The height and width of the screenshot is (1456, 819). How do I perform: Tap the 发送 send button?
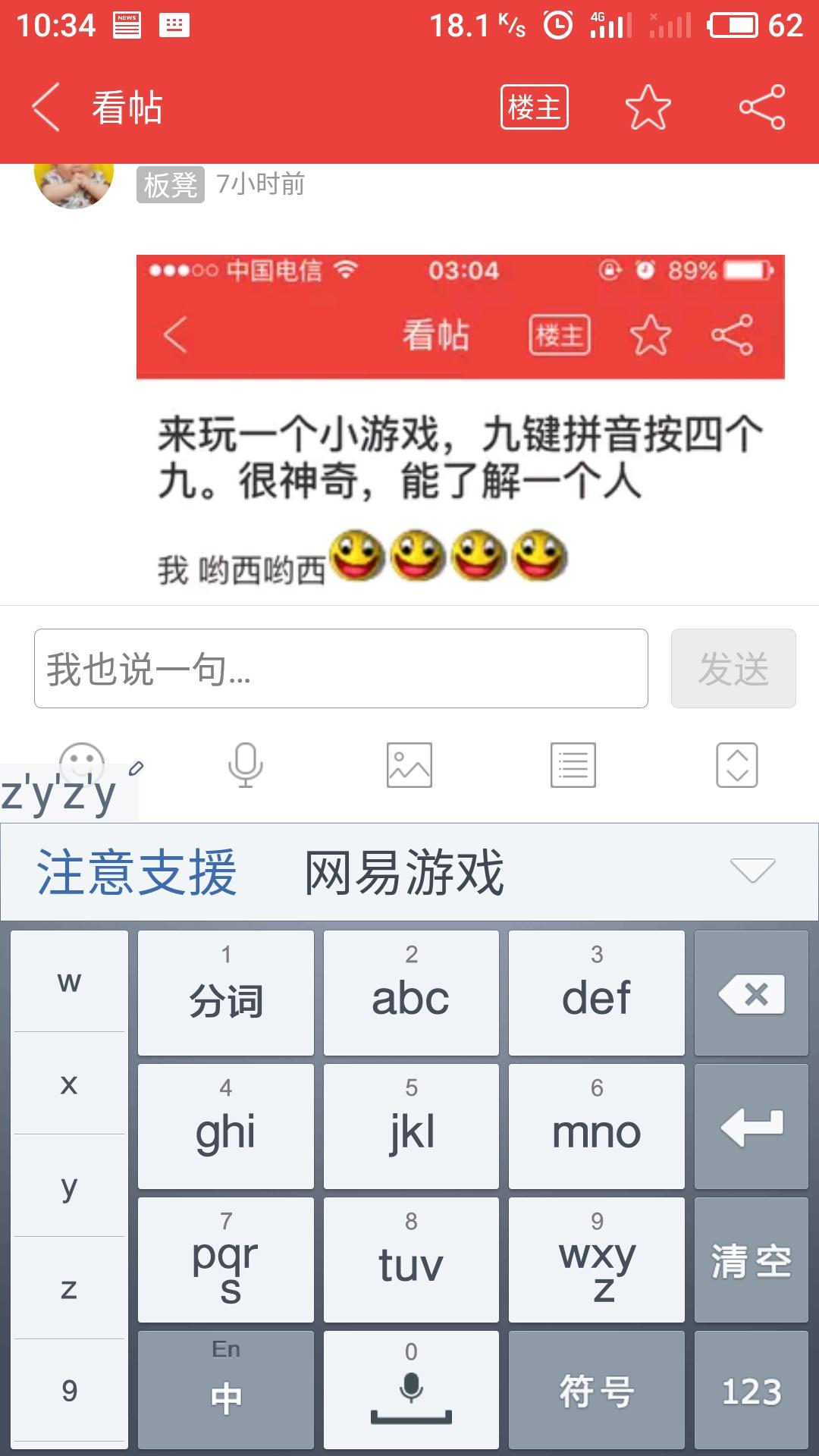733,669
